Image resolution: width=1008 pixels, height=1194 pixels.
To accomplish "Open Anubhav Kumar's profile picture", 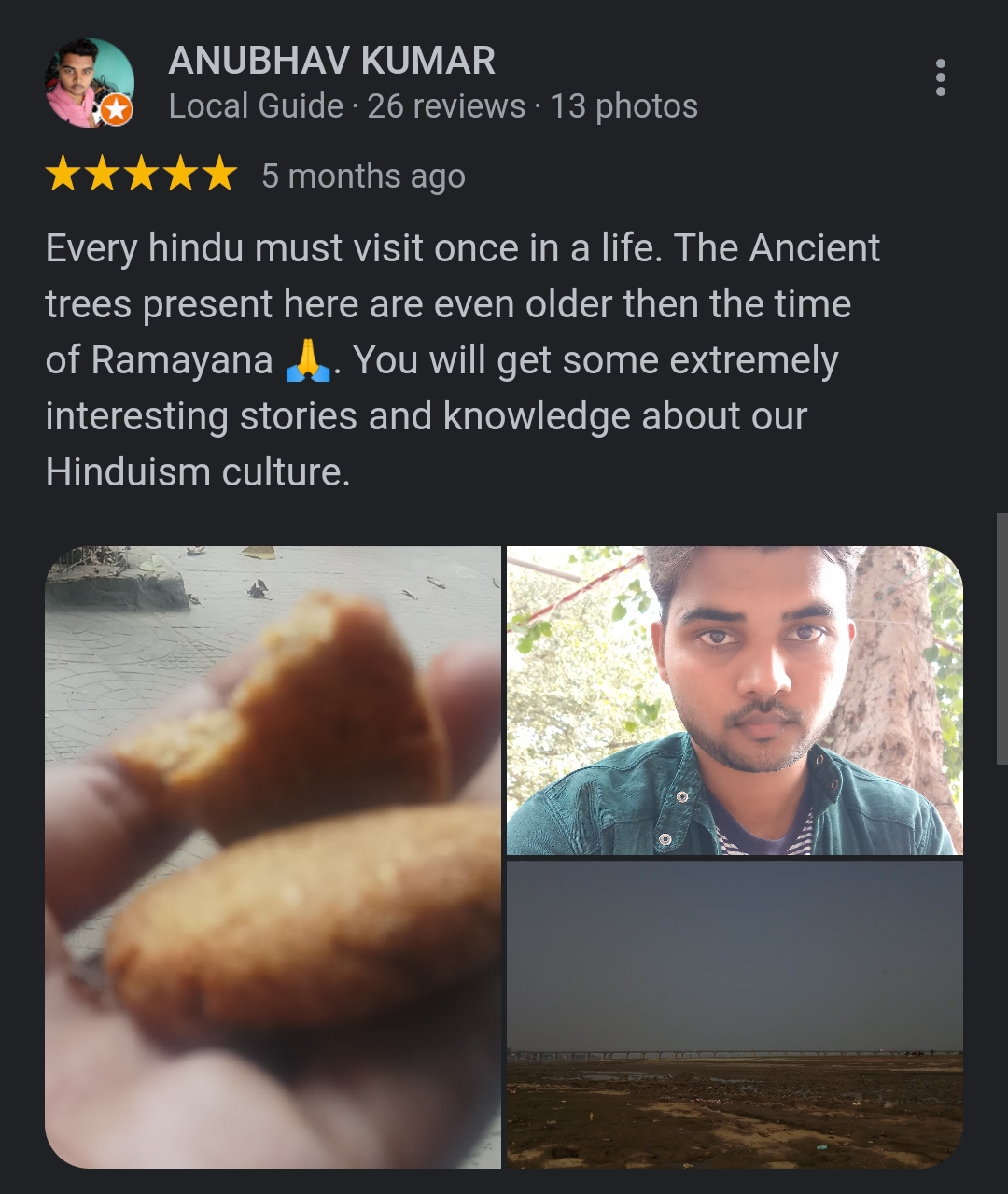I will [90, 83].
